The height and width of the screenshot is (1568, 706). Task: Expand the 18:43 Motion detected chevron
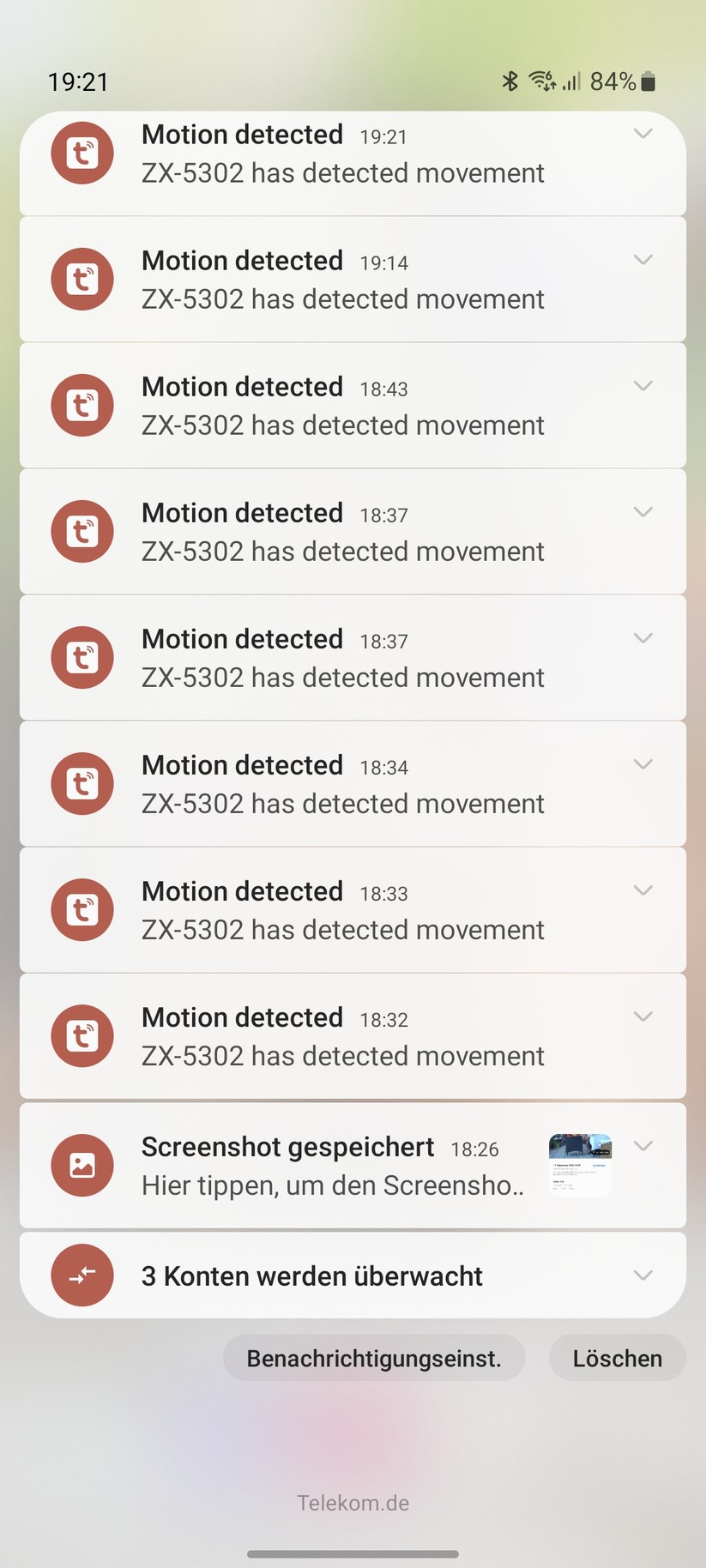pos(643,386)
